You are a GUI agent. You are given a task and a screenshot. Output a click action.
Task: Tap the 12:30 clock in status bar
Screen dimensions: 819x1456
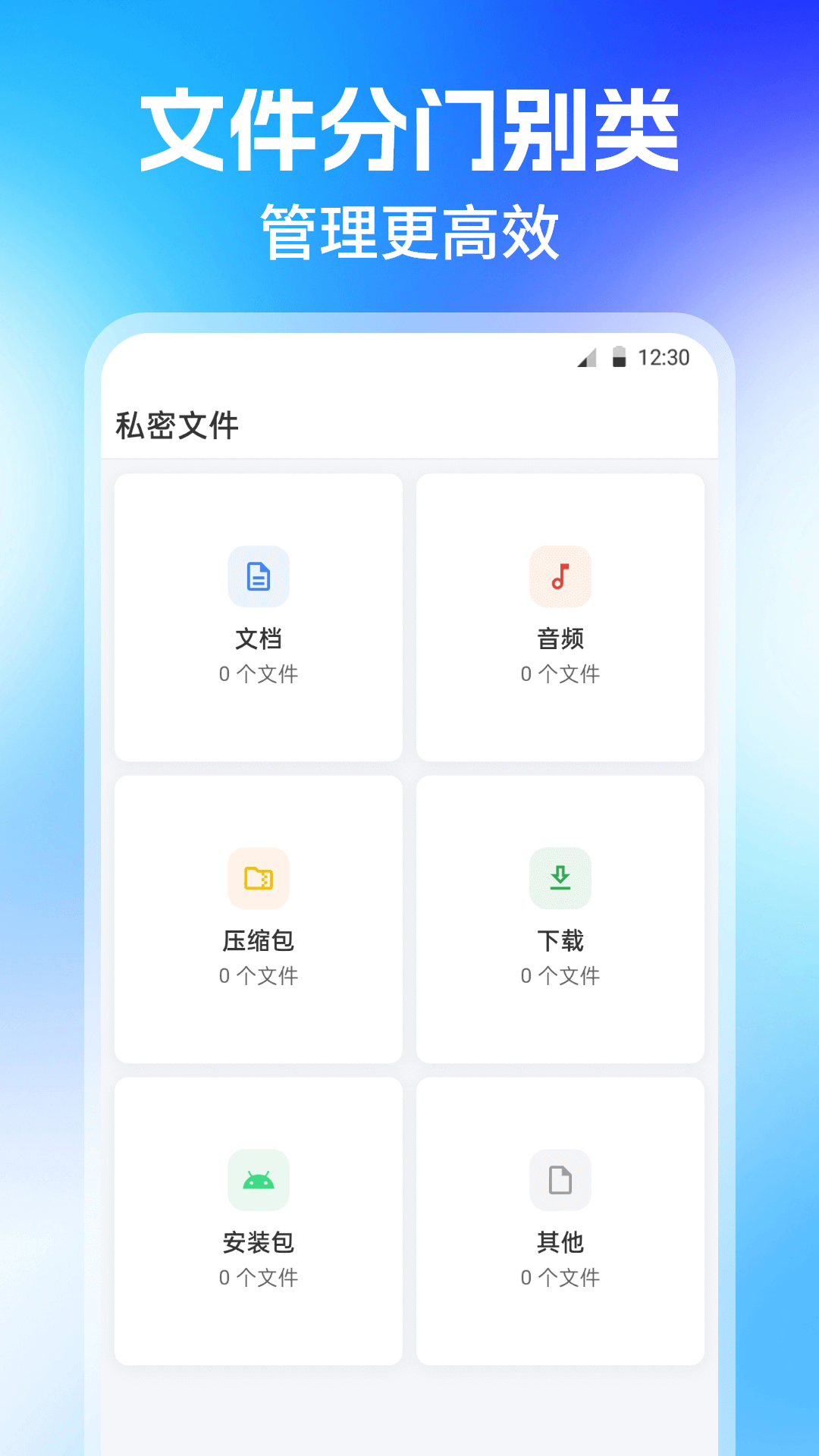(x=662, y=357)
